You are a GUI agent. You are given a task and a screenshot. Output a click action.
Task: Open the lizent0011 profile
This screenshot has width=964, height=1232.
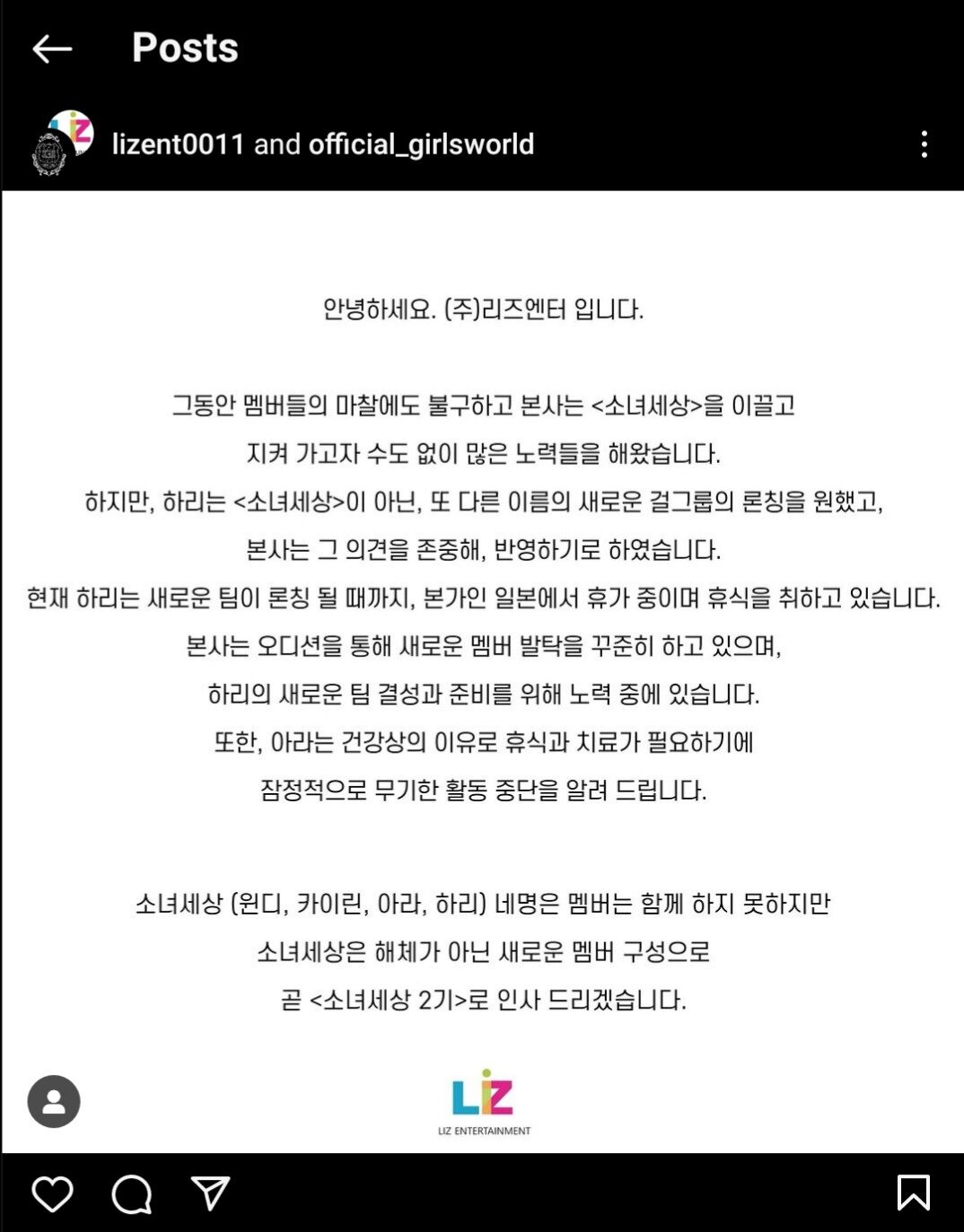click(178, 144)
